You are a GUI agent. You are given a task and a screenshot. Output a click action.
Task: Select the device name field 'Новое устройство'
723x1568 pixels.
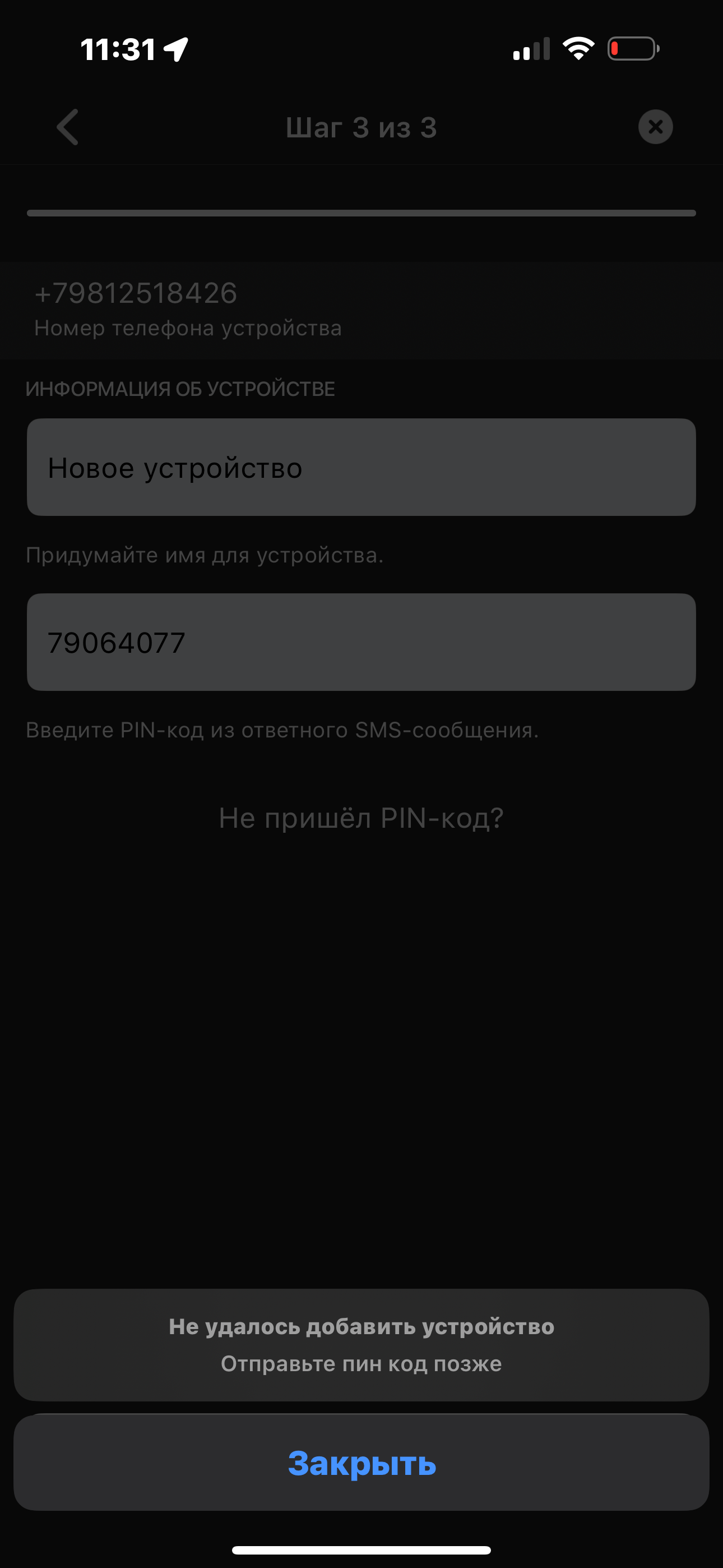[x=361, y=467]
